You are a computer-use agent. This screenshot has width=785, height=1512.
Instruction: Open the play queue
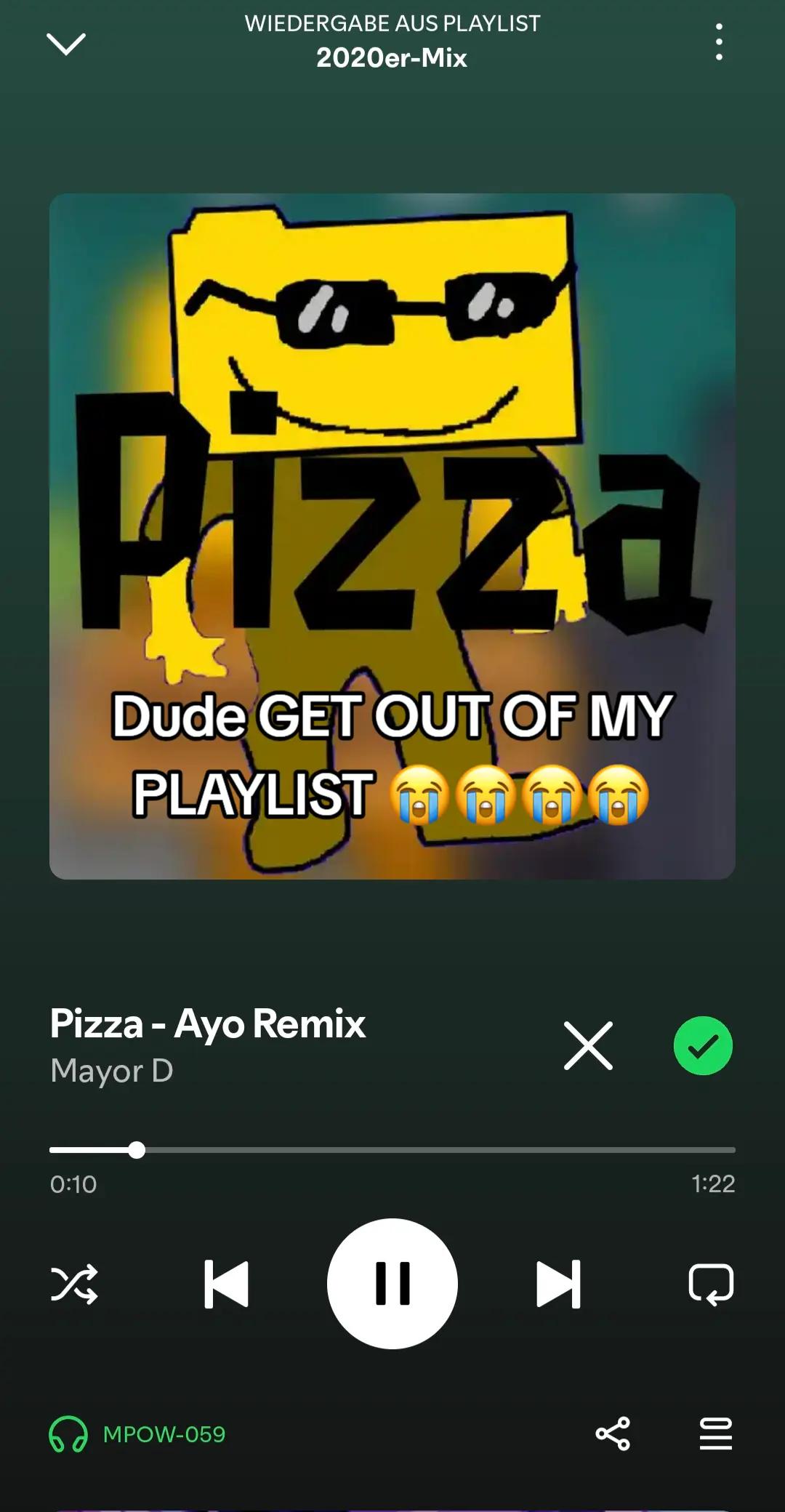(716, 1433)
